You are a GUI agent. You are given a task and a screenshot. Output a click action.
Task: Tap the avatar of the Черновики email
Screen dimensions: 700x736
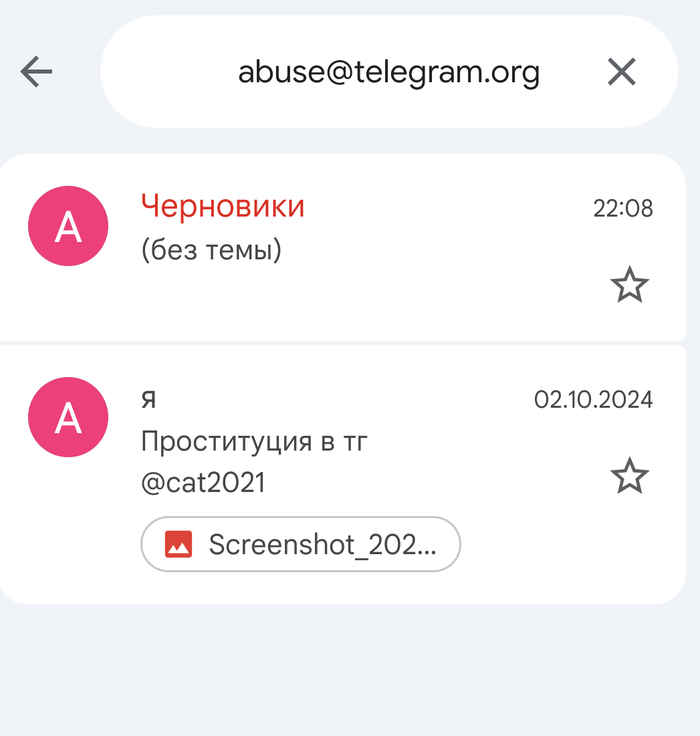(x=68, y=226)
